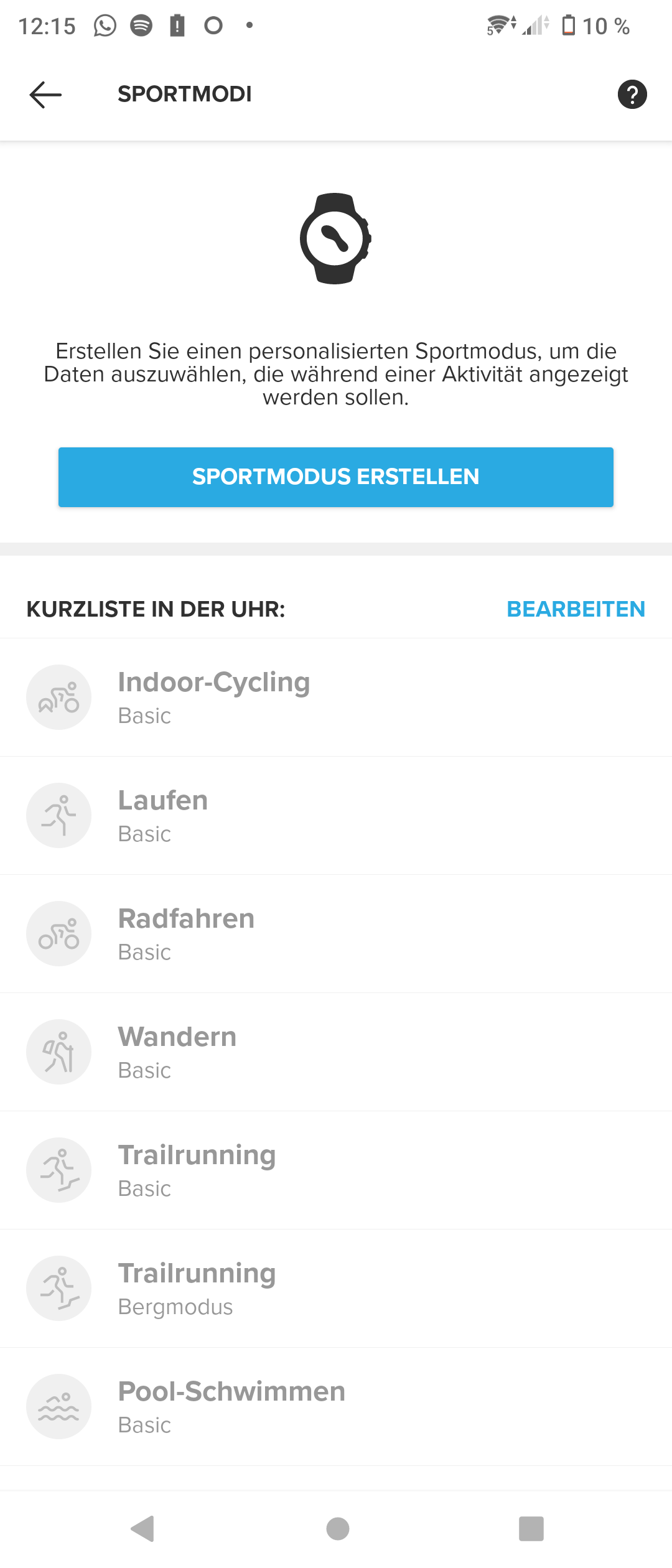Open the Pool-Schwimmen Basic mode
This screenshot has width=672, height=1568.
tap(336, 1407)
